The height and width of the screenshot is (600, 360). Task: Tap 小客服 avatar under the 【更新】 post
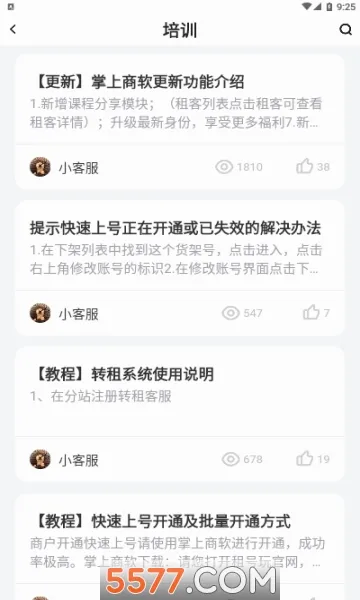[40, 167]
